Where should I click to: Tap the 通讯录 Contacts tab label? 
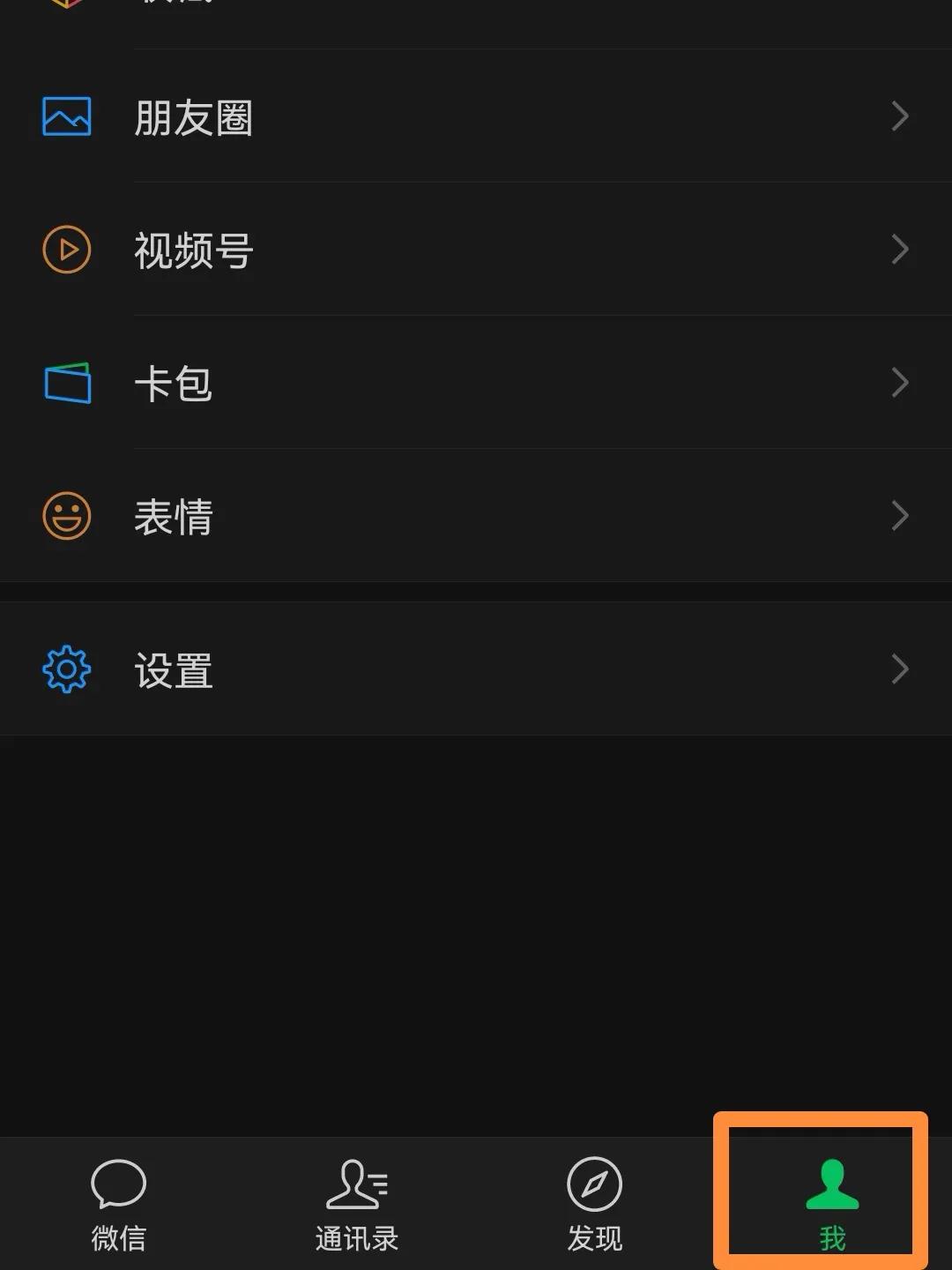[x=356, y=1238]
